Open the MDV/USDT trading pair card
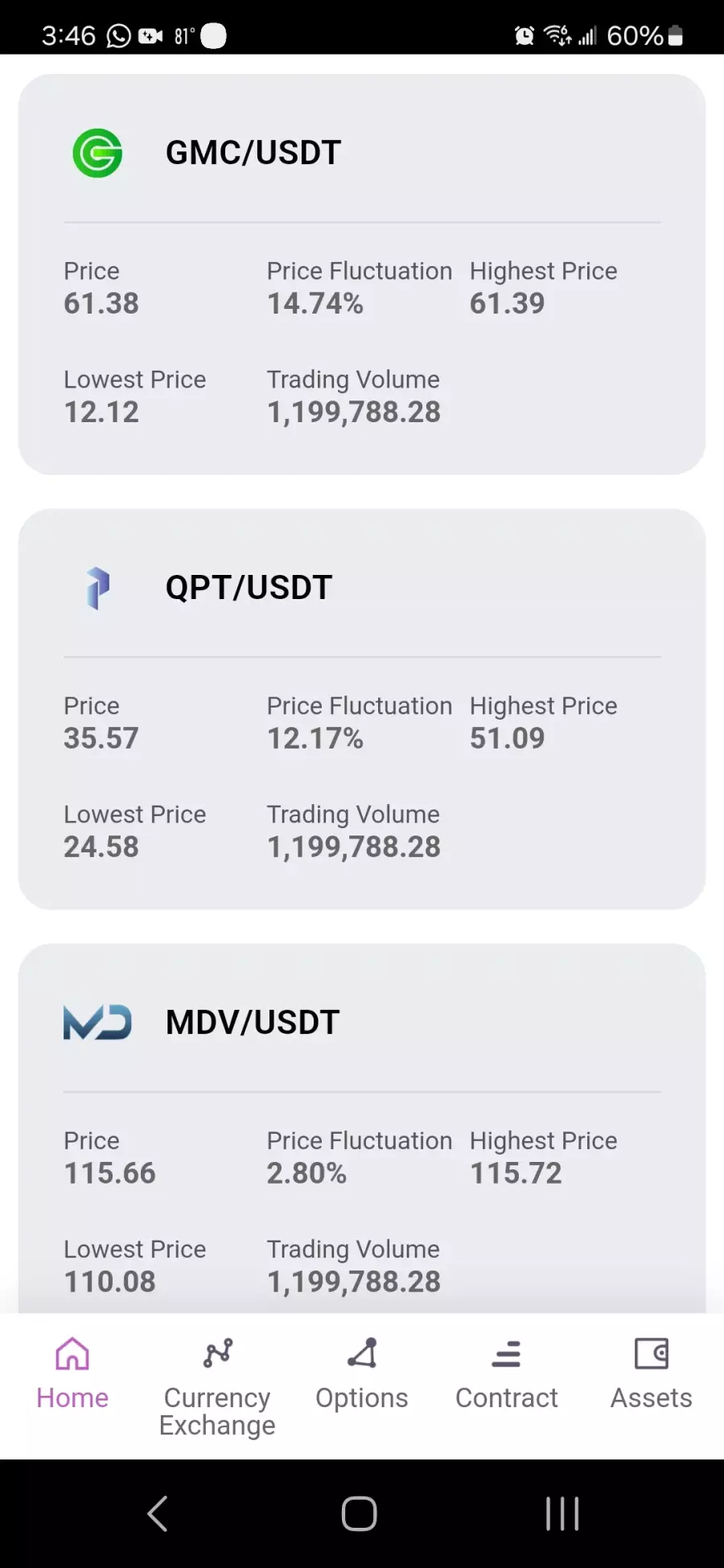724x1568 pixels. [362, 1128]
